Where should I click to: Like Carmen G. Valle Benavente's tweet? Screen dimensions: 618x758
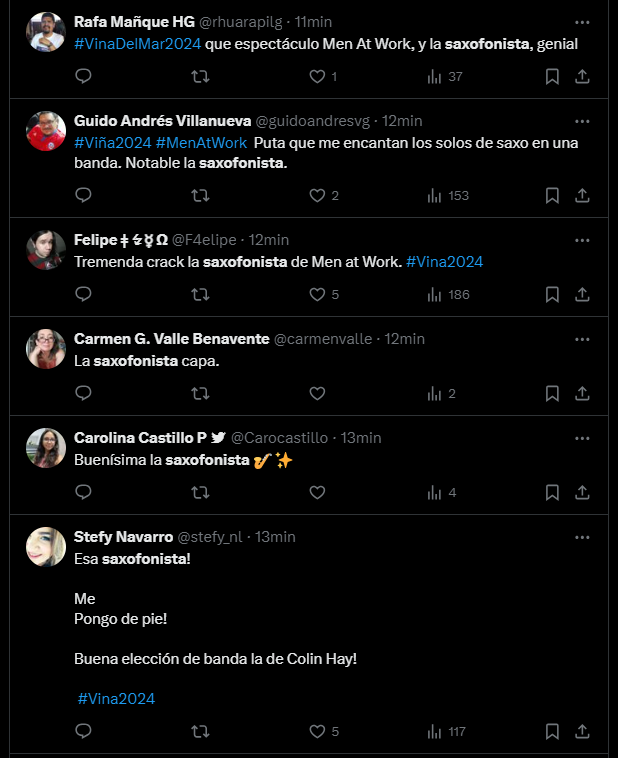pos(318,393)
